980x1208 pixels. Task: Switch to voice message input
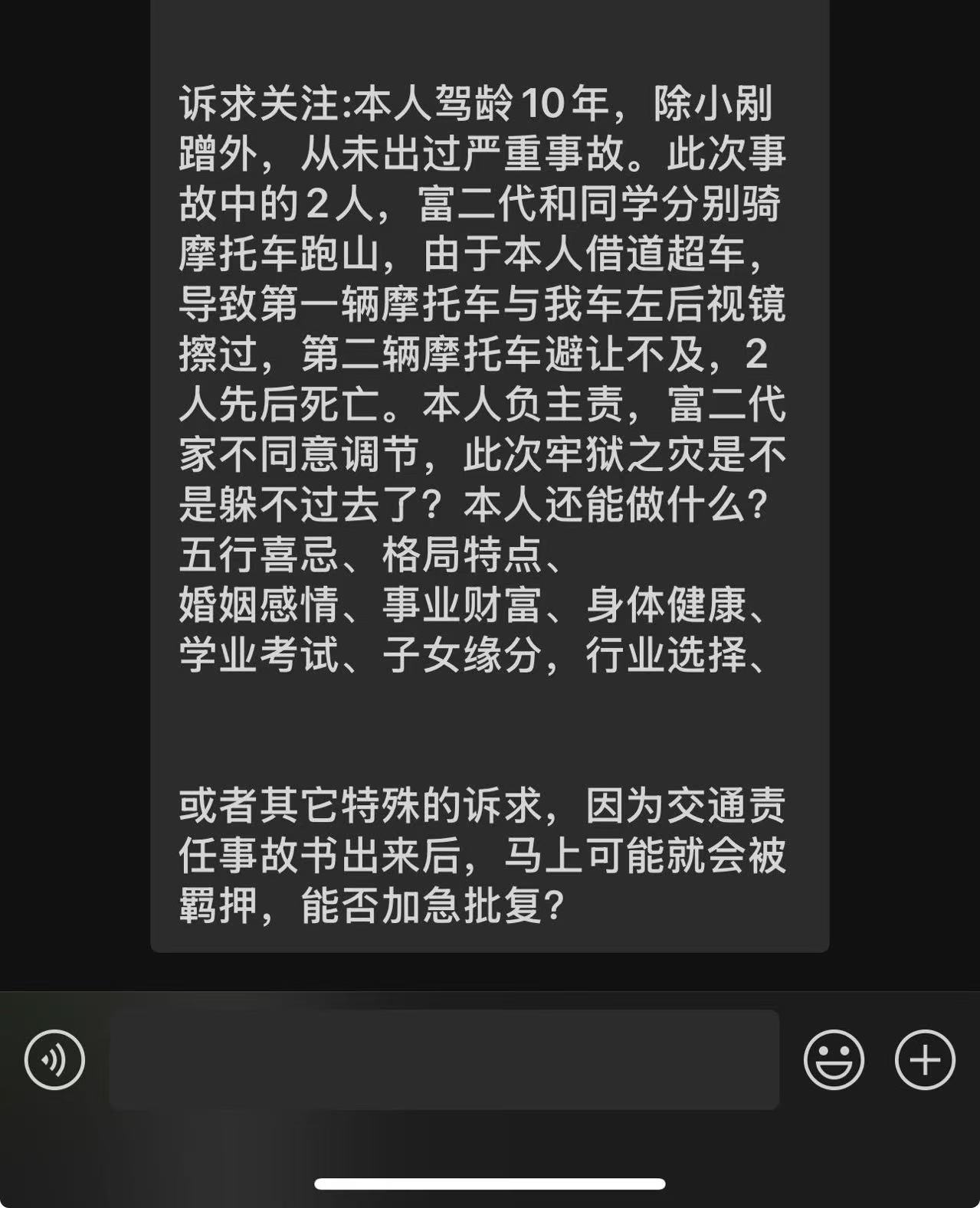tap(54, 1060)
